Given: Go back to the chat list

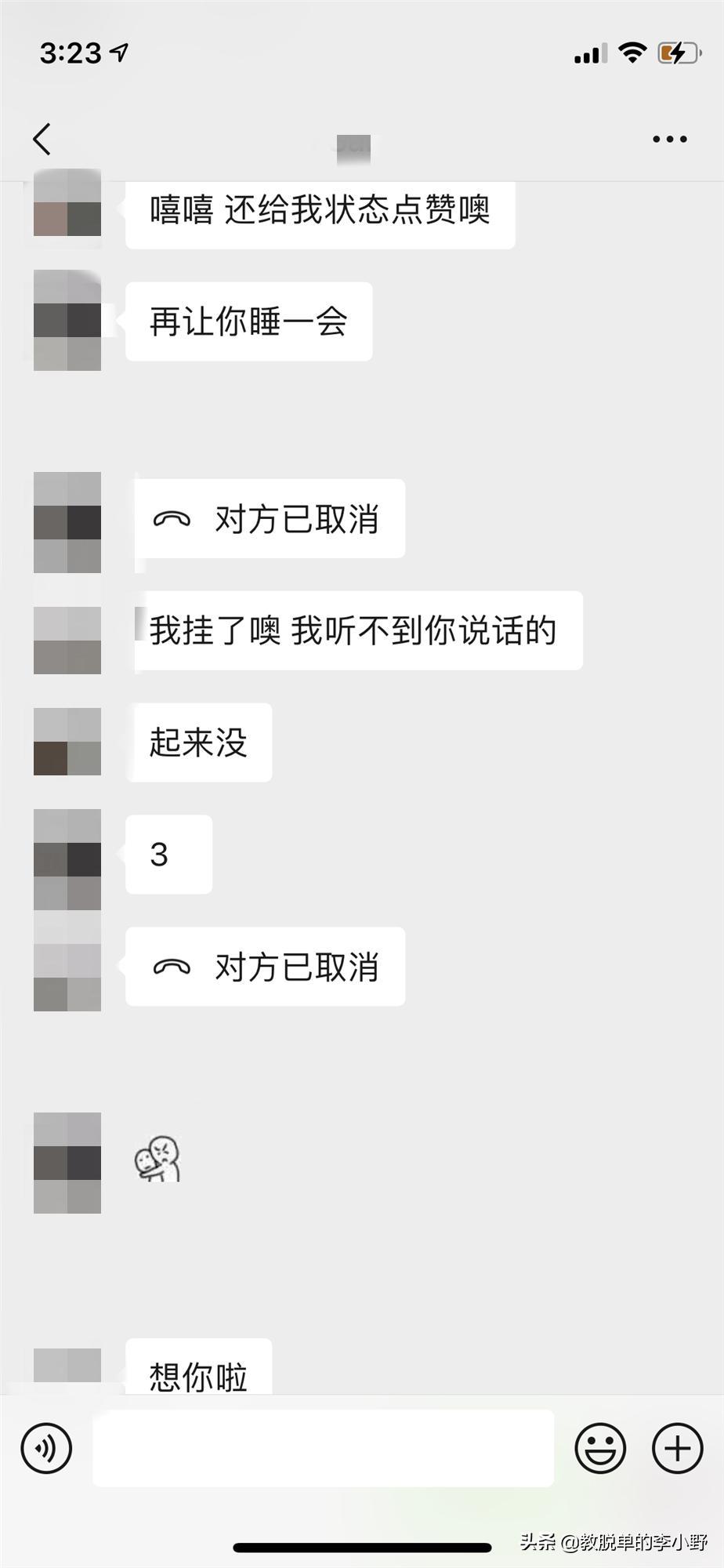Looking at the screenshot, I should (42, 140).
